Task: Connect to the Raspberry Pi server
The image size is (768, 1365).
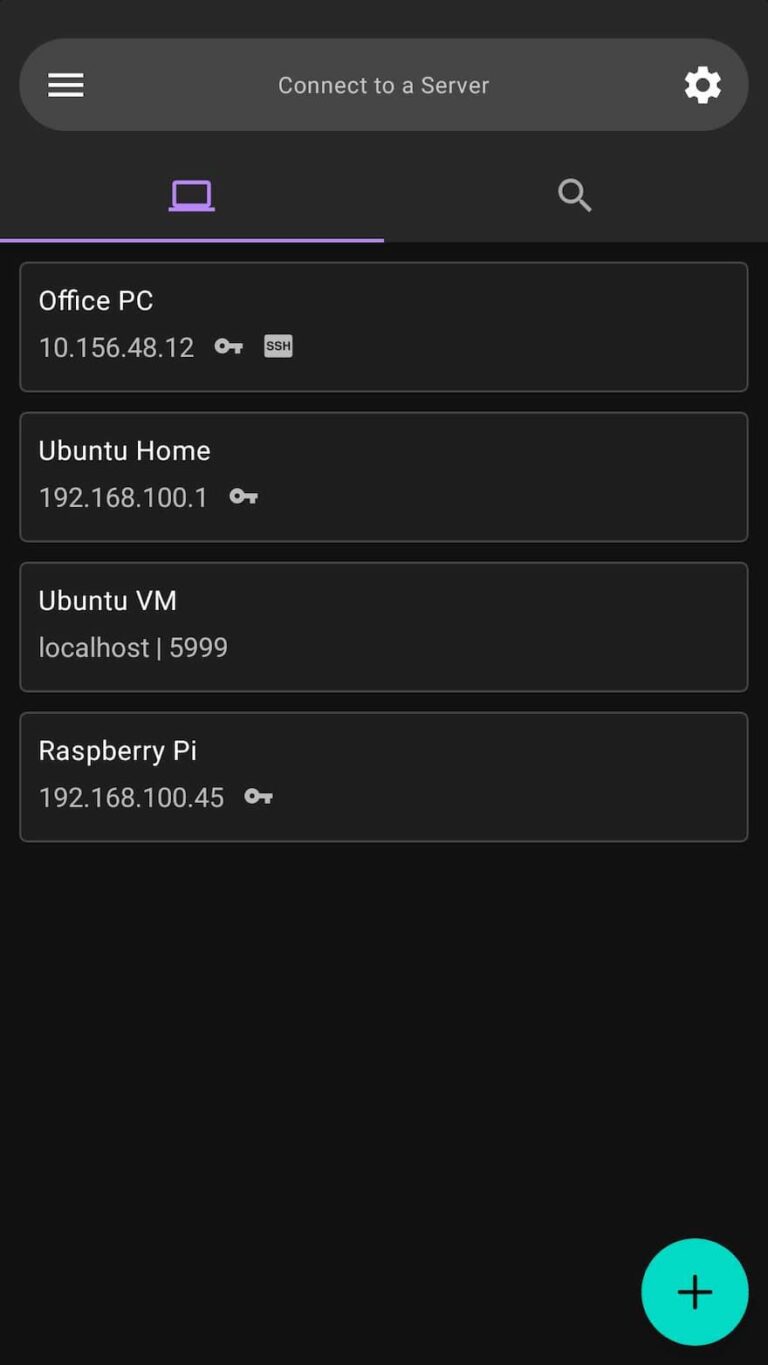Action: [x=384, y=777]
